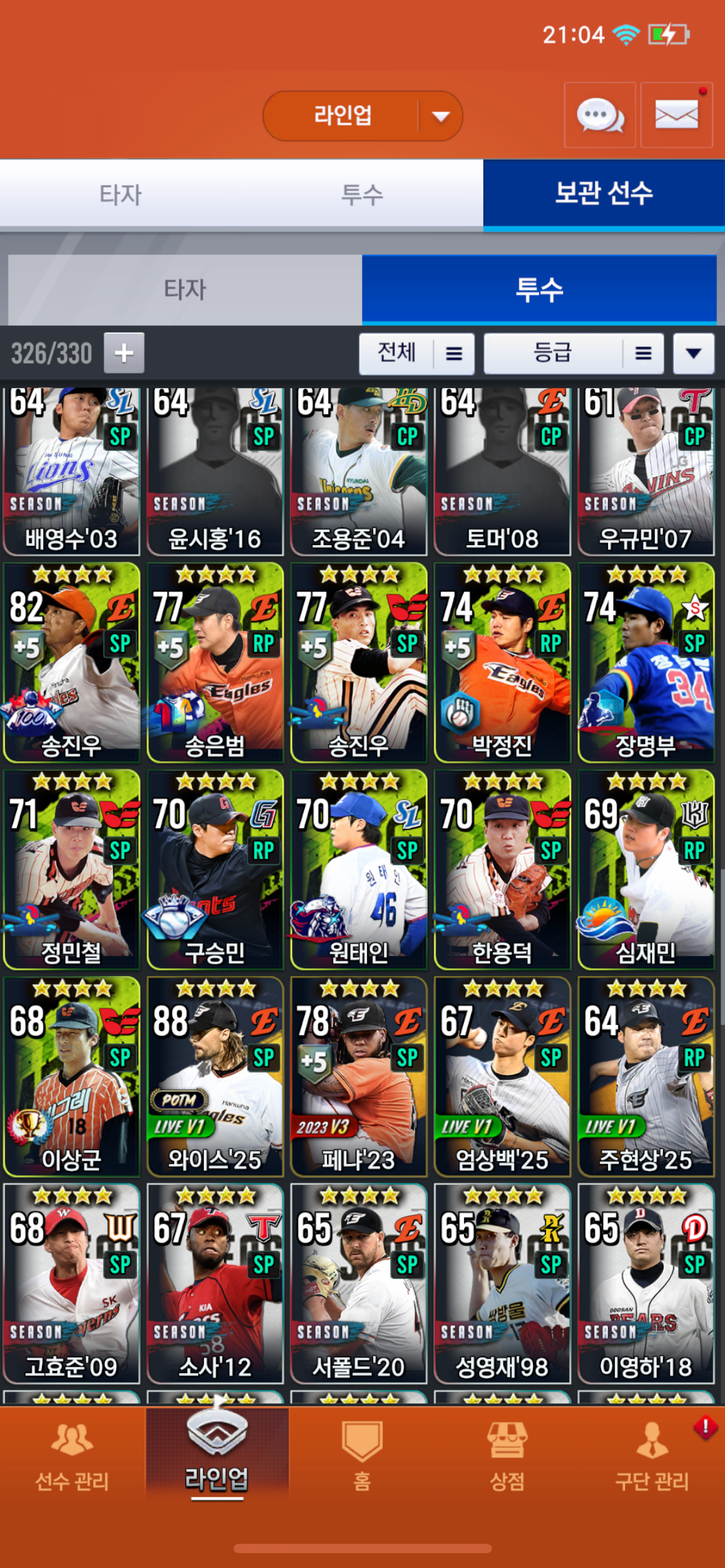Open the 82 송진우 player card
This screenshot has width=725, height=1568.
(x=71, y=662)
